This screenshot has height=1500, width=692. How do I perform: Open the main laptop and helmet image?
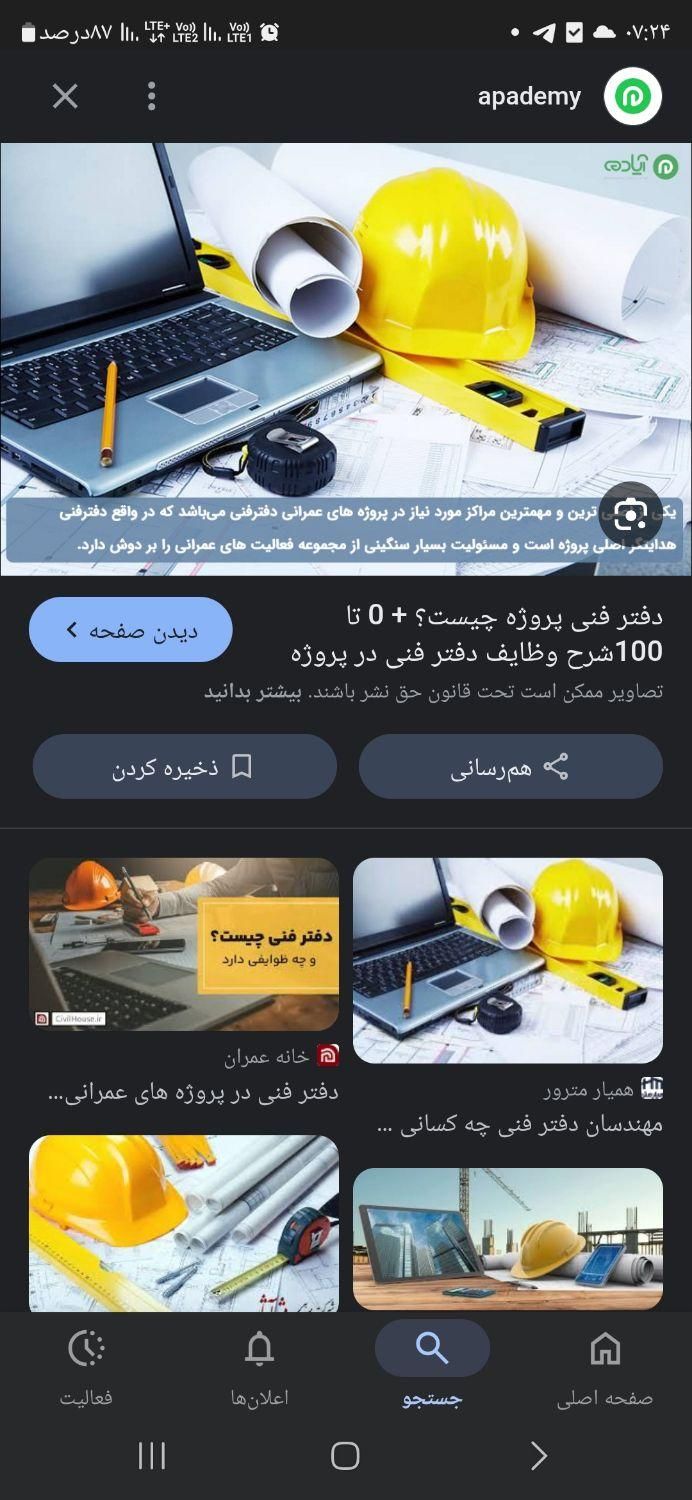pos(346,358)
